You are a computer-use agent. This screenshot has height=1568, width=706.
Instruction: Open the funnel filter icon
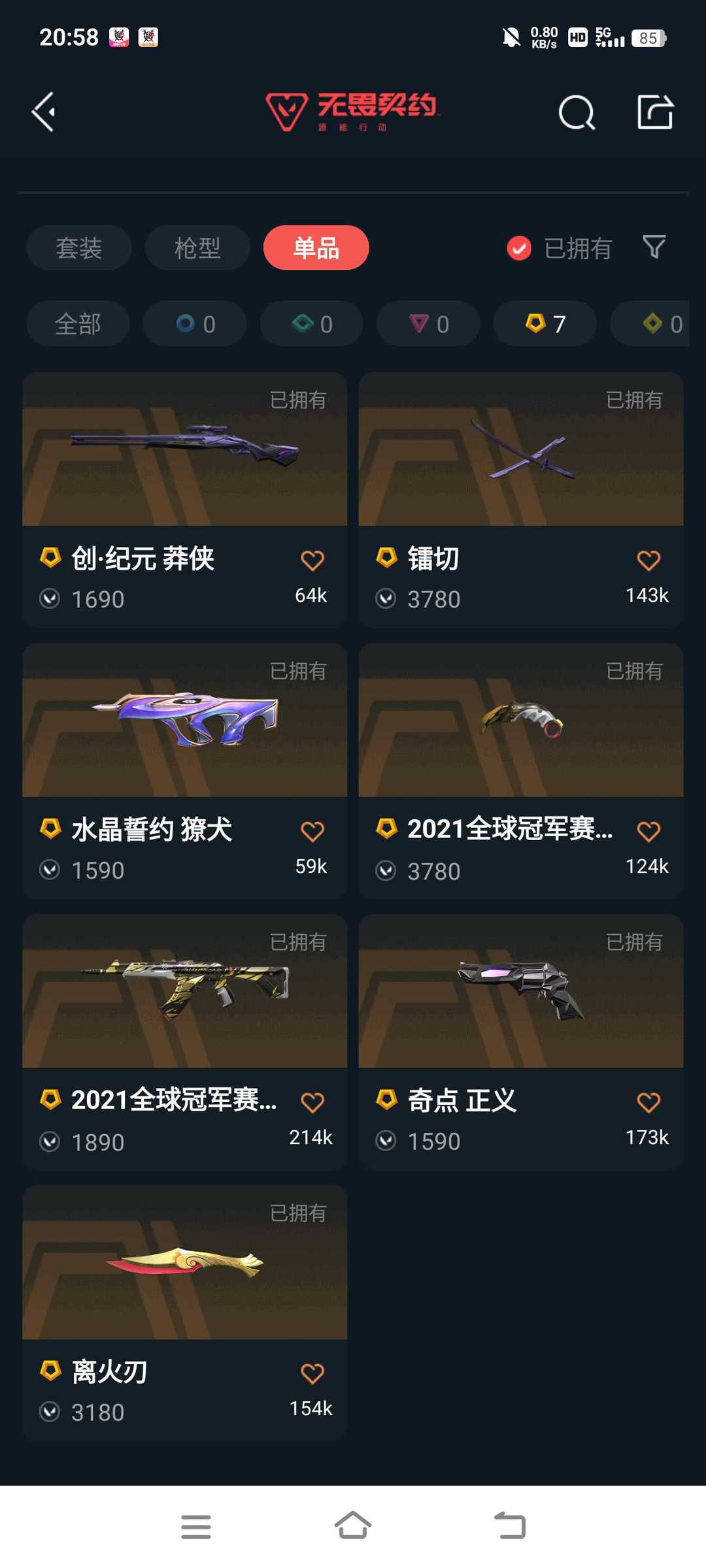(654, 247)
